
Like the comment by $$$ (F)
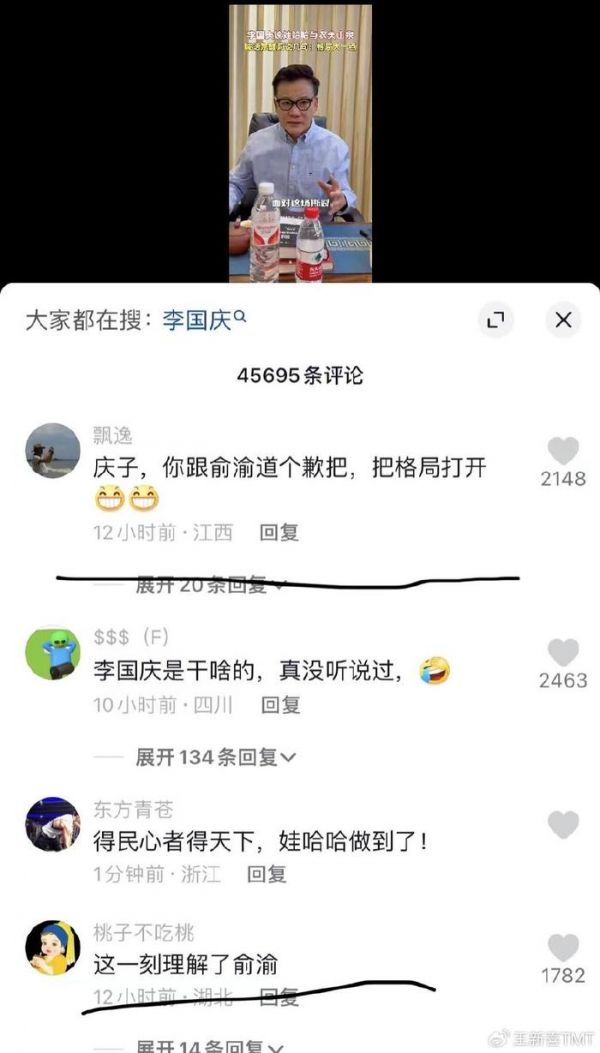coord(563,653)
